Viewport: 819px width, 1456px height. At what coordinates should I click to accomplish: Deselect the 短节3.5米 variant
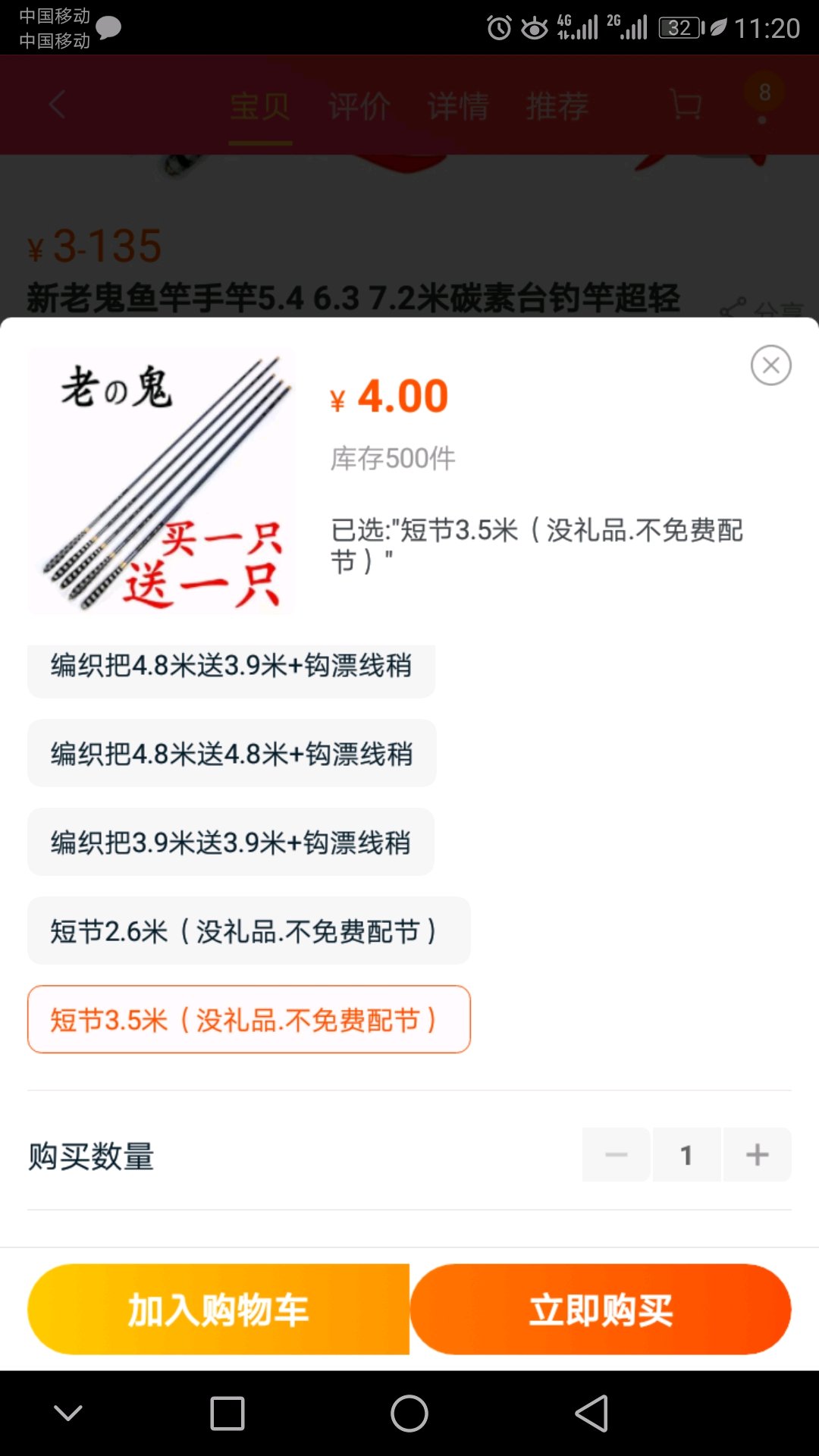tap(249, 1019)
